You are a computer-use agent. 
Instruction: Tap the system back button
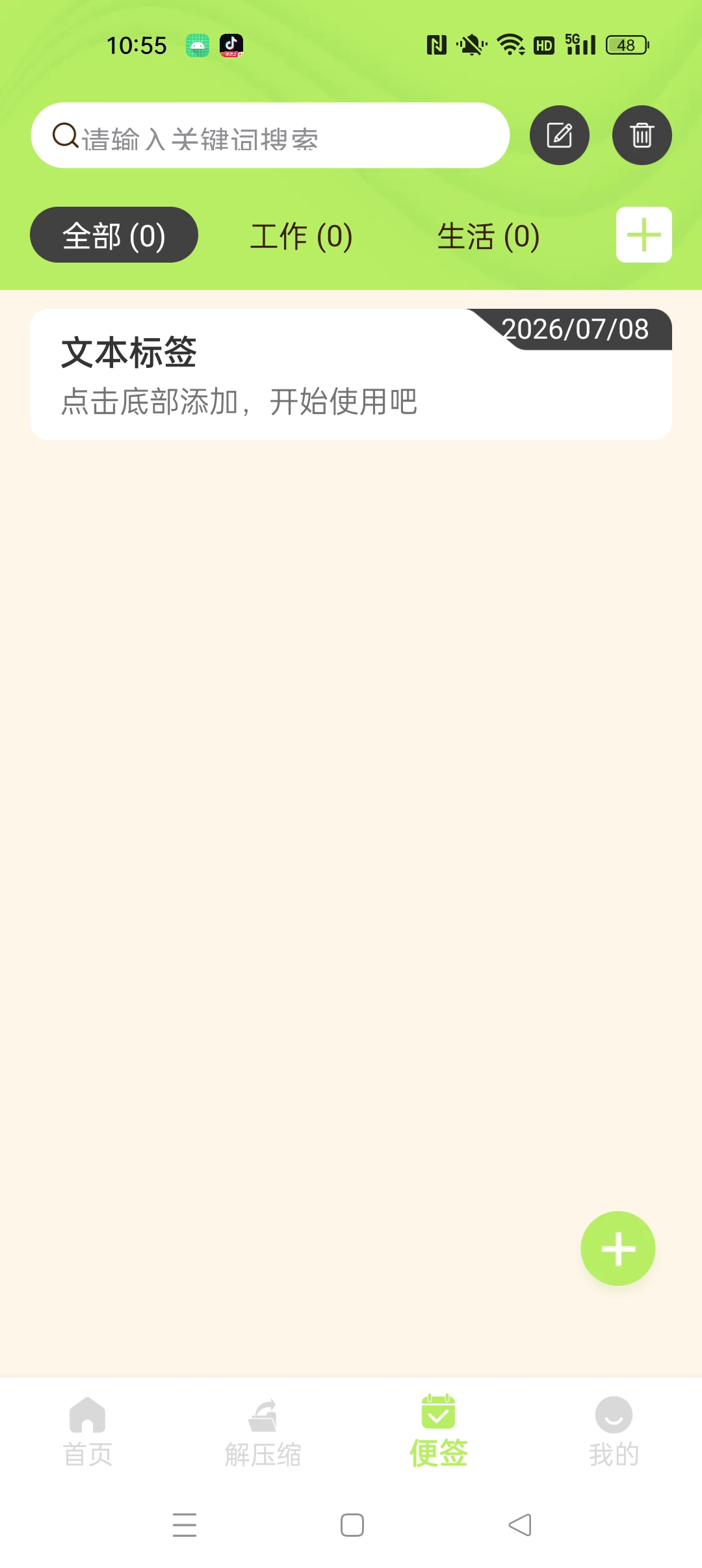coord(520,1525)
